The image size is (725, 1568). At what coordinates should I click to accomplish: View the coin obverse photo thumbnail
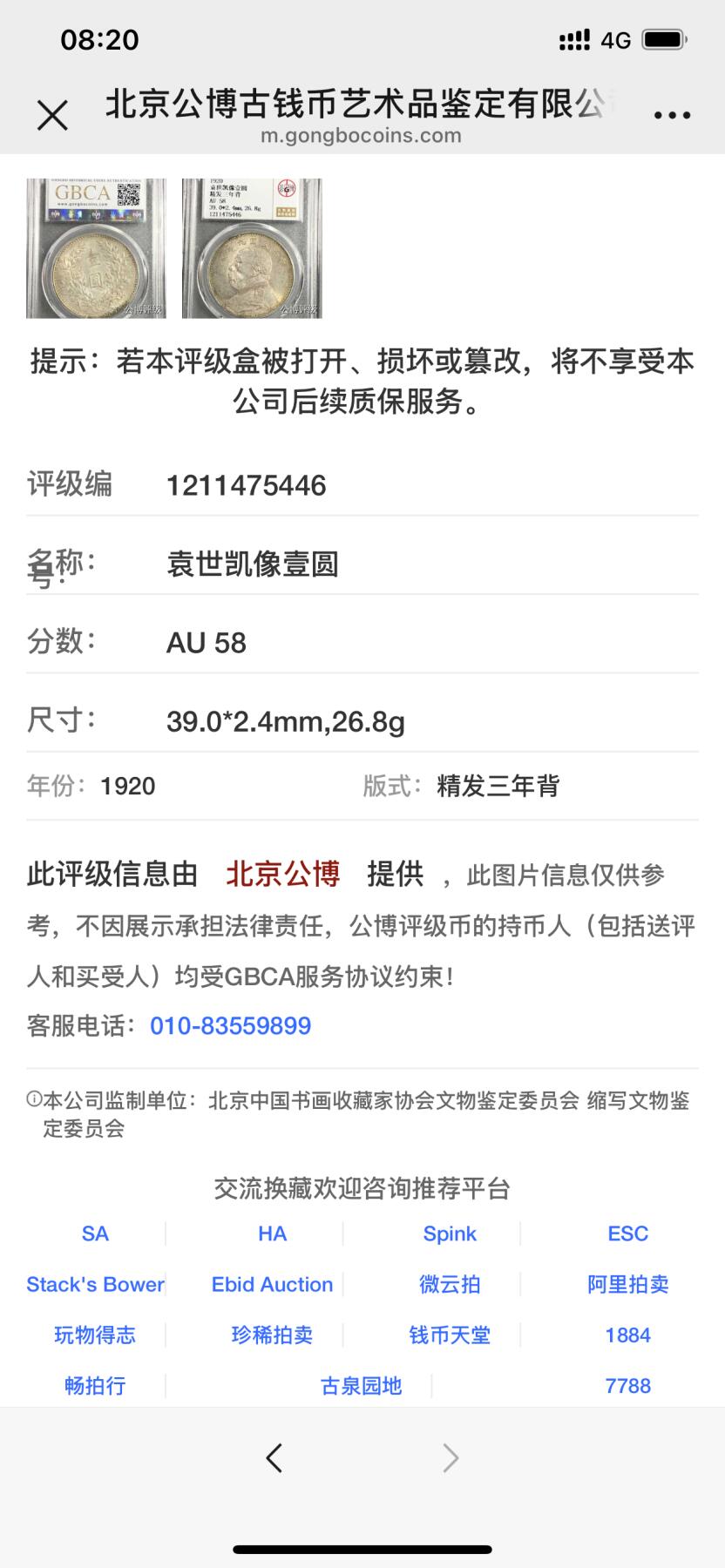[x=95, y=248]
